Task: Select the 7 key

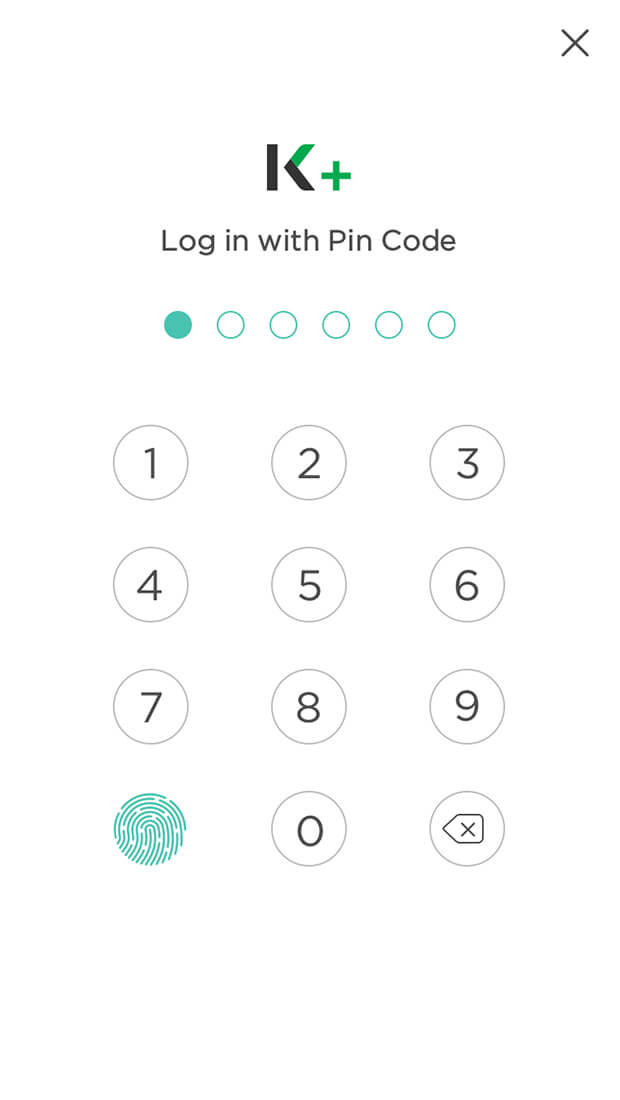Action: click(x=151, y=707)
